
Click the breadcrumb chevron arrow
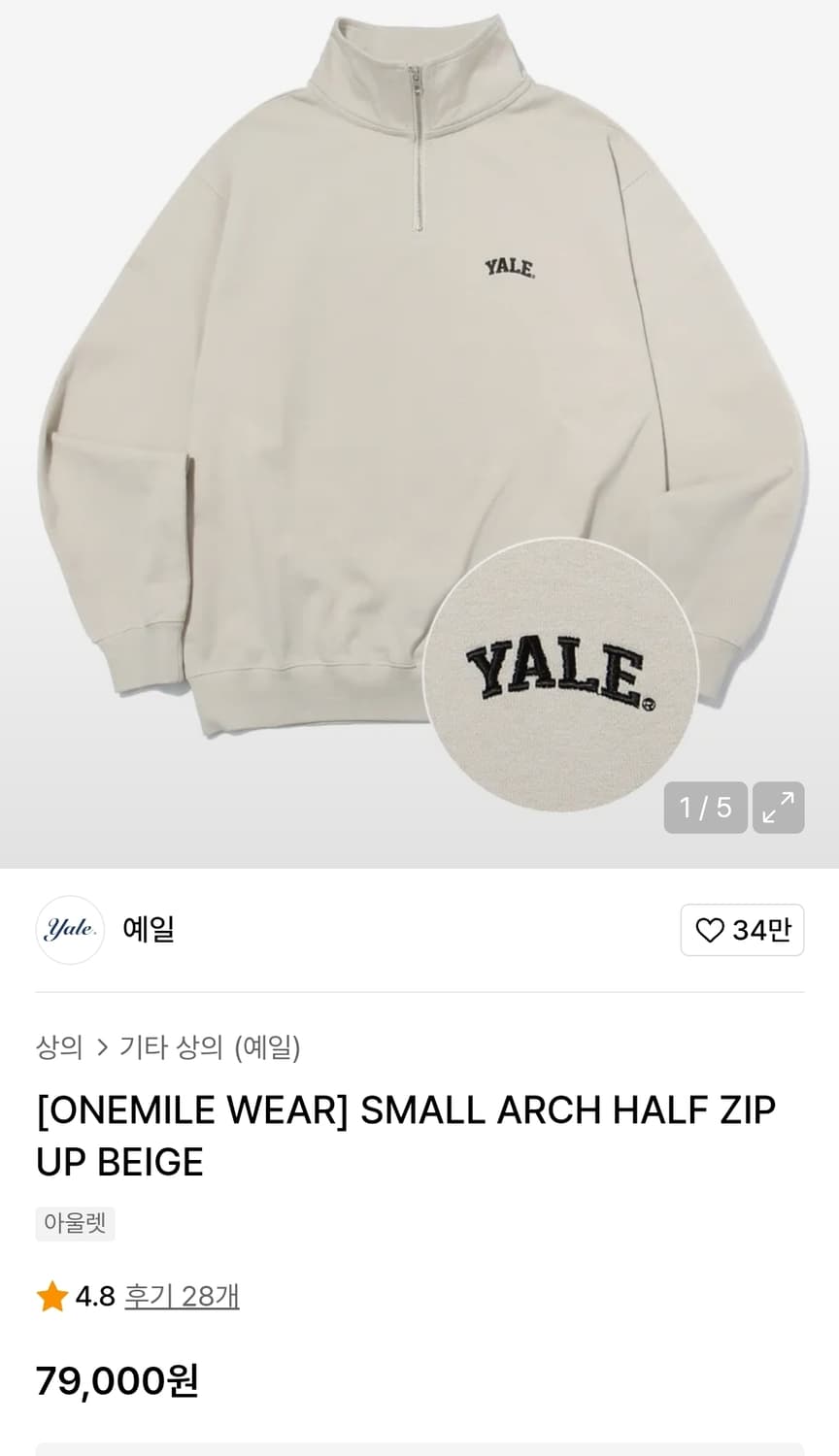pyautogui.click(x=103, y=1048)
